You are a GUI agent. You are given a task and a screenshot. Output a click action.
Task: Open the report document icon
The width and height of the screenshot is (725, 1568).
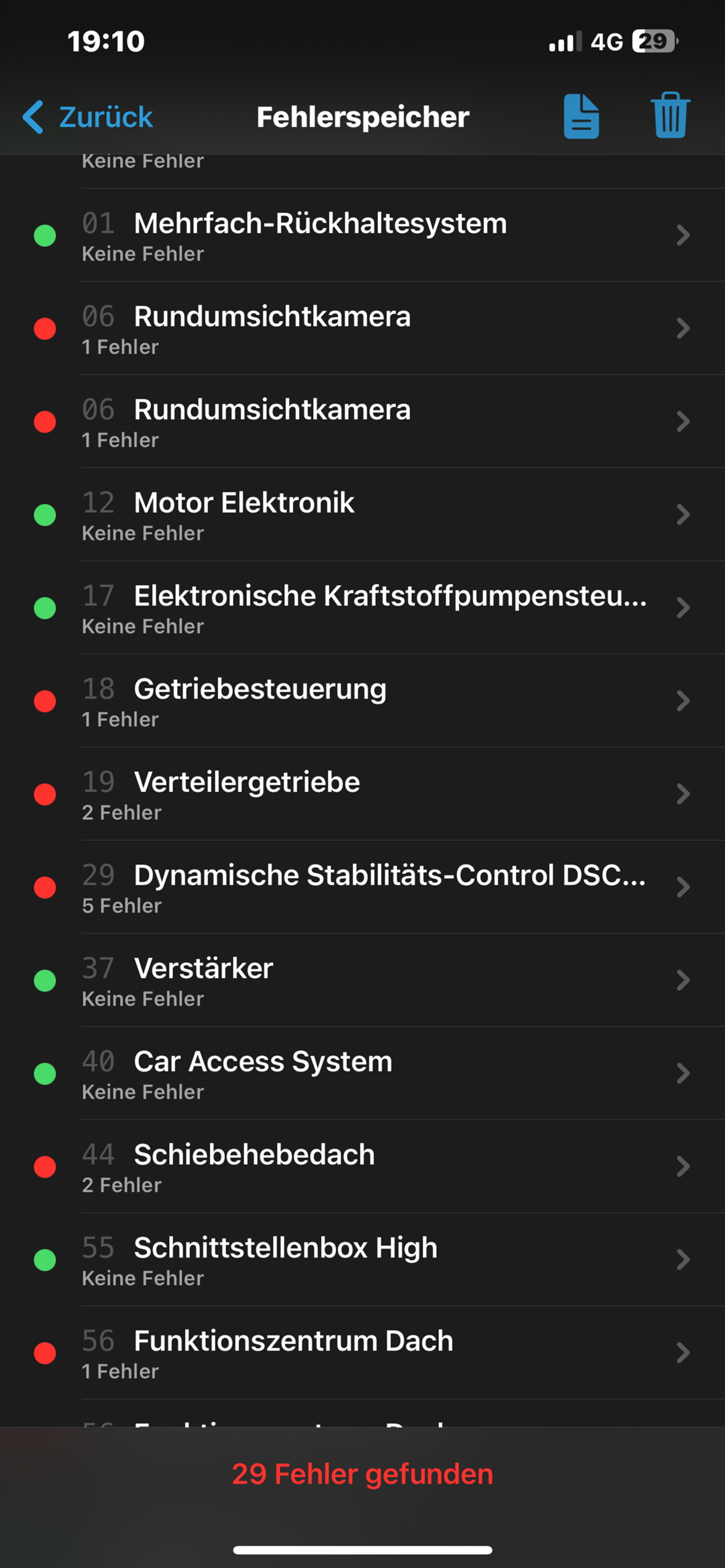[580, 116]
